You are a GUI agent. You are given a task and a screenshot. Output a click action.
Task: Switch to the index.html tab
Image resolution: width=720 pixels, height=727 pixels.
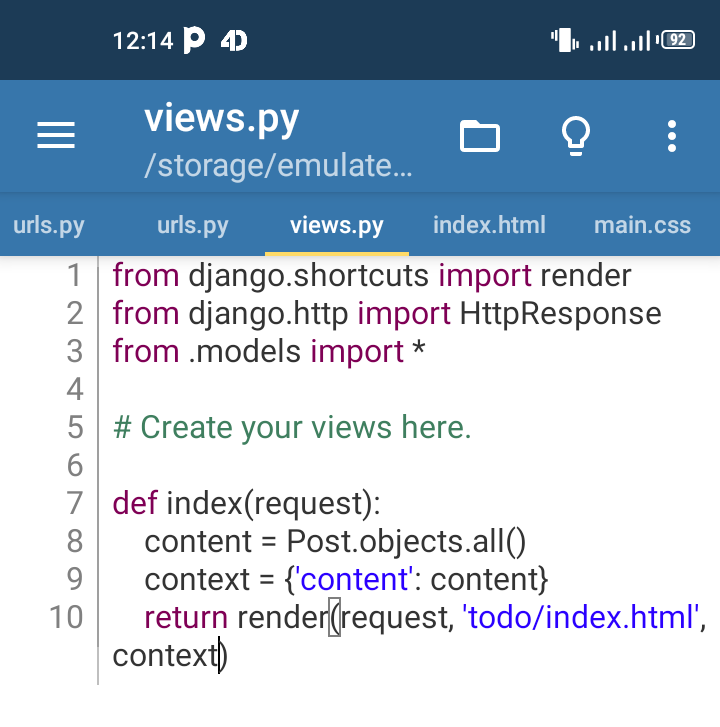click(489, 225)
